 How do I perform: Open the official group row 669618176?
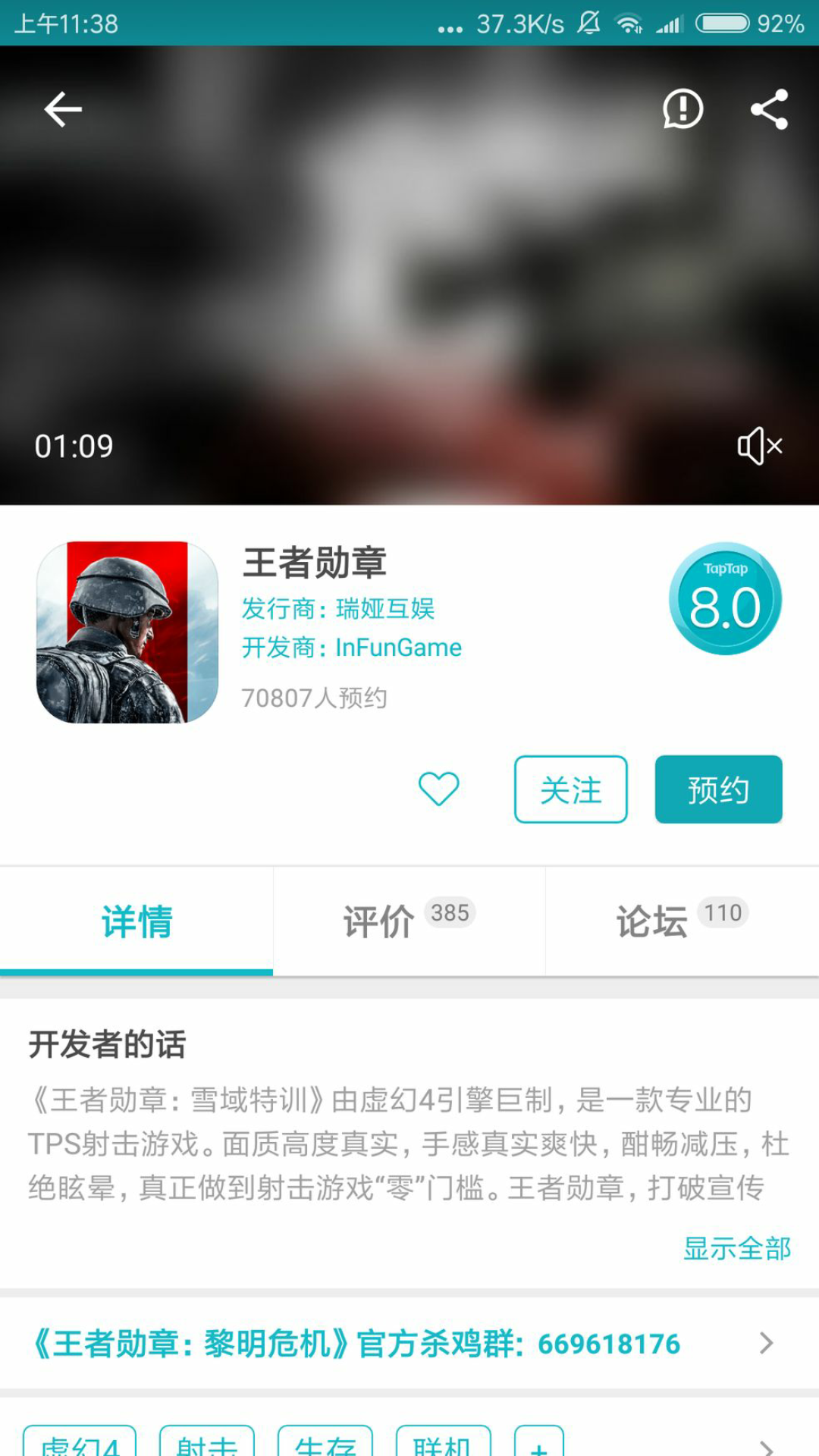click(x=409, y=1344)
